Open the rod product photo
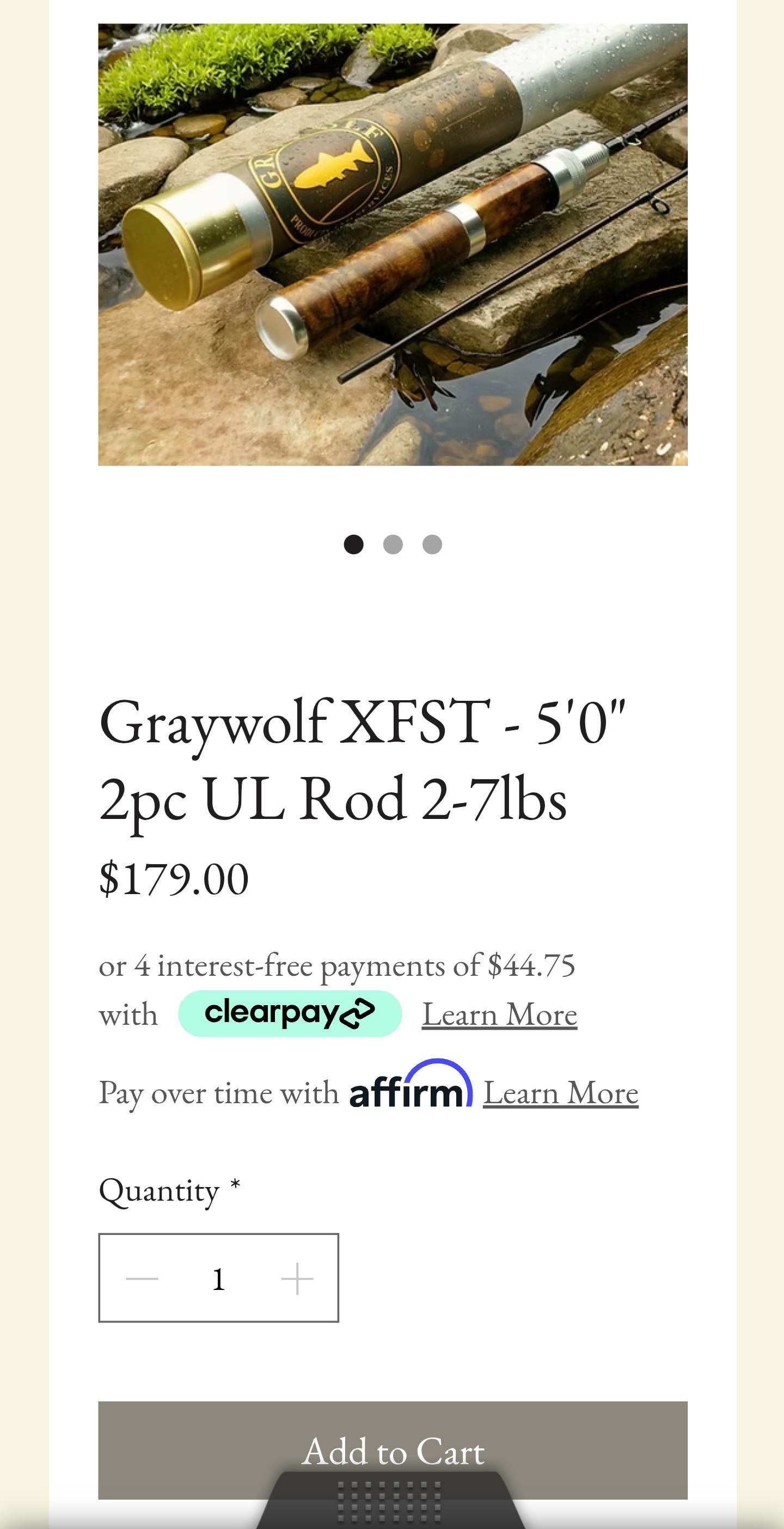This screenshot has height=1529, width=784. pos(393,244)
